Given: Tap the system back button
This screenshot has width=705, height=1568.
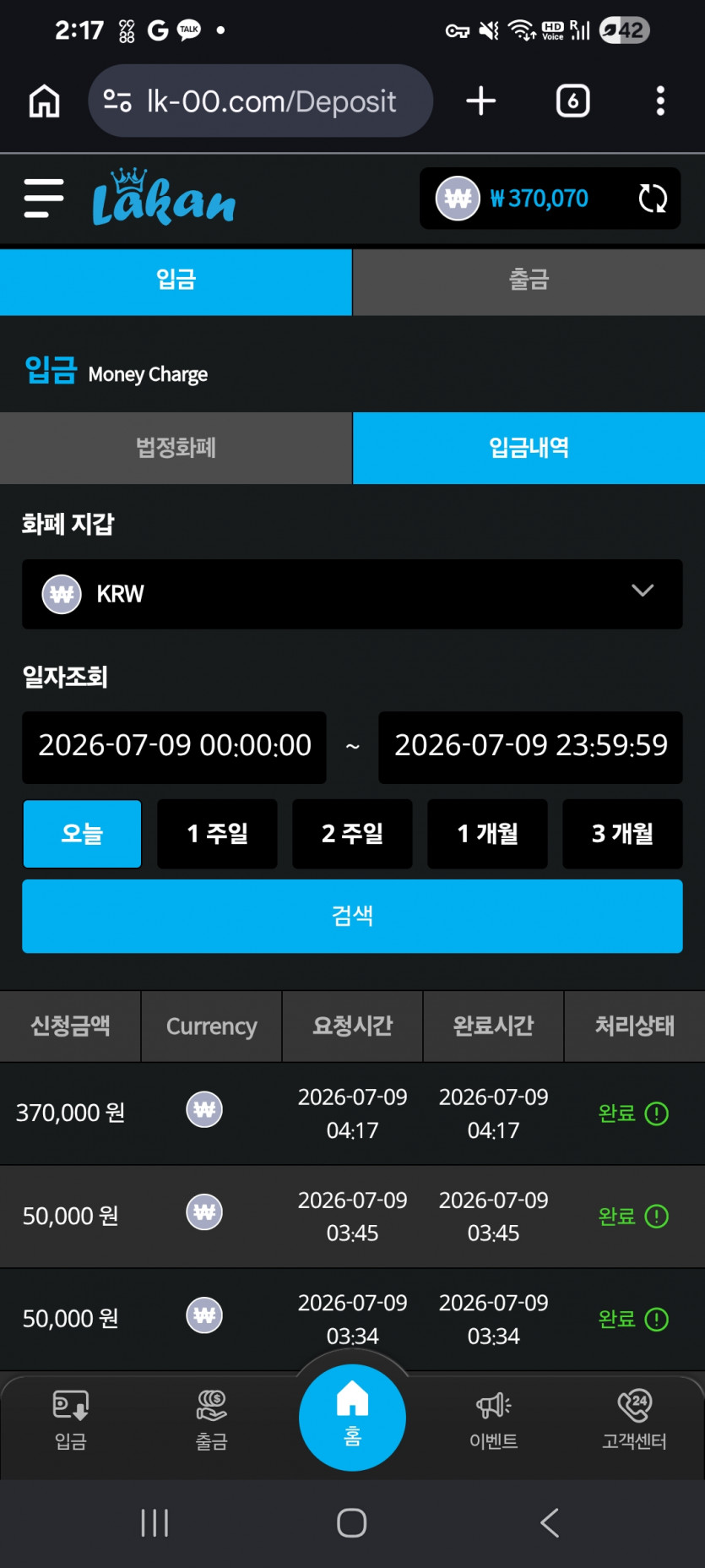Looking at the screenshot, I should [549, 1522].
